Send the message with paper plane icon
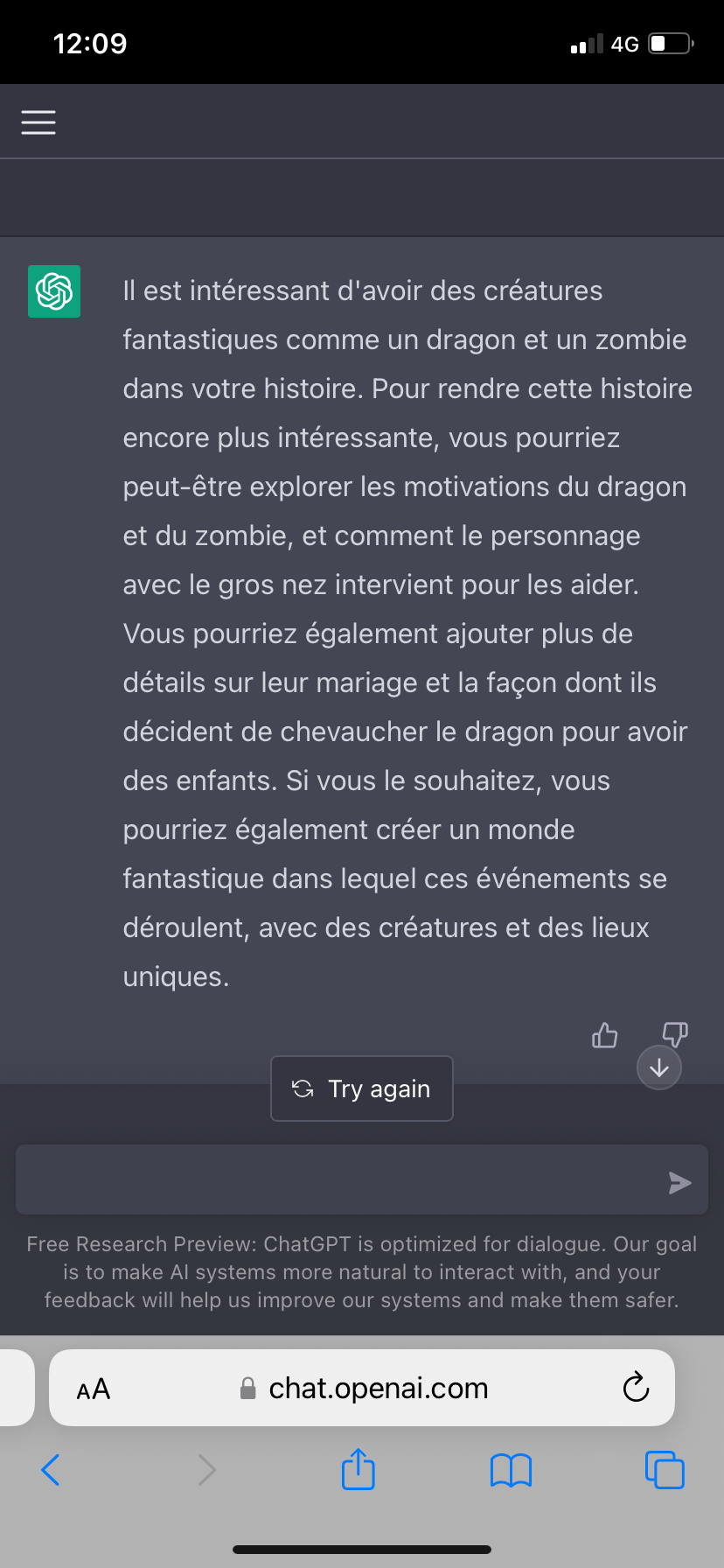This screenshot has width=724, height=1568. coord(679,1183)
